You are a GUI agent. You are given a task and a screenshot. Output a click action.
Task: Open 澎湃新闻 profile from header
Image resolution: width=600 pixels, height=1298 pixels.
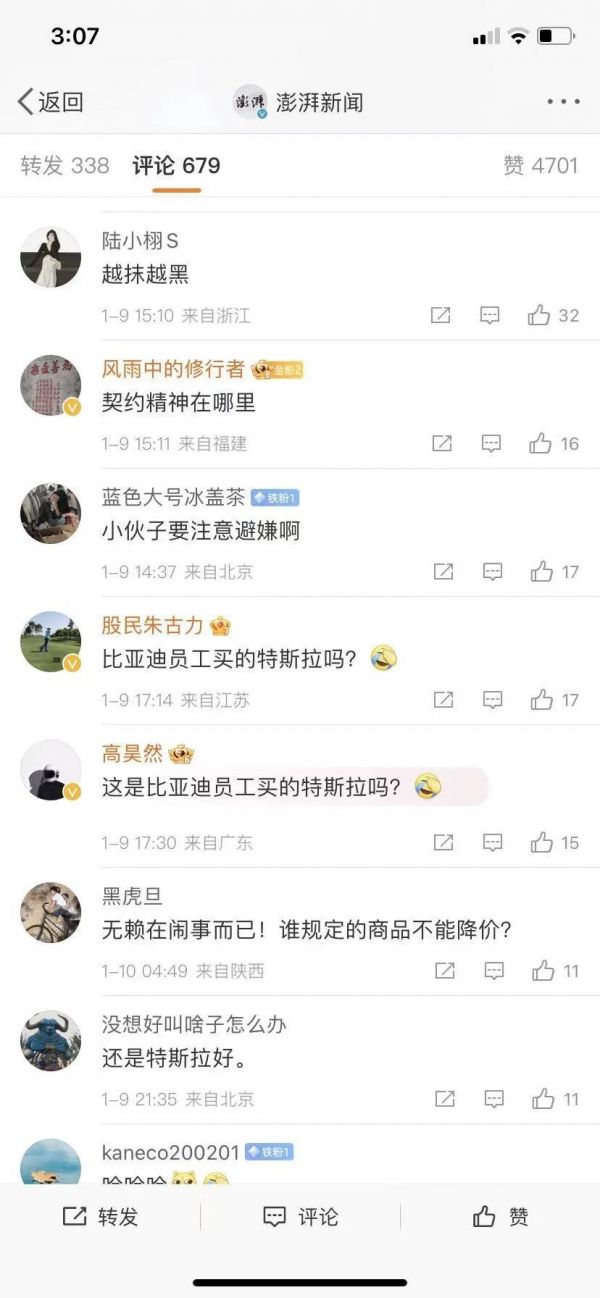(300, 102)
